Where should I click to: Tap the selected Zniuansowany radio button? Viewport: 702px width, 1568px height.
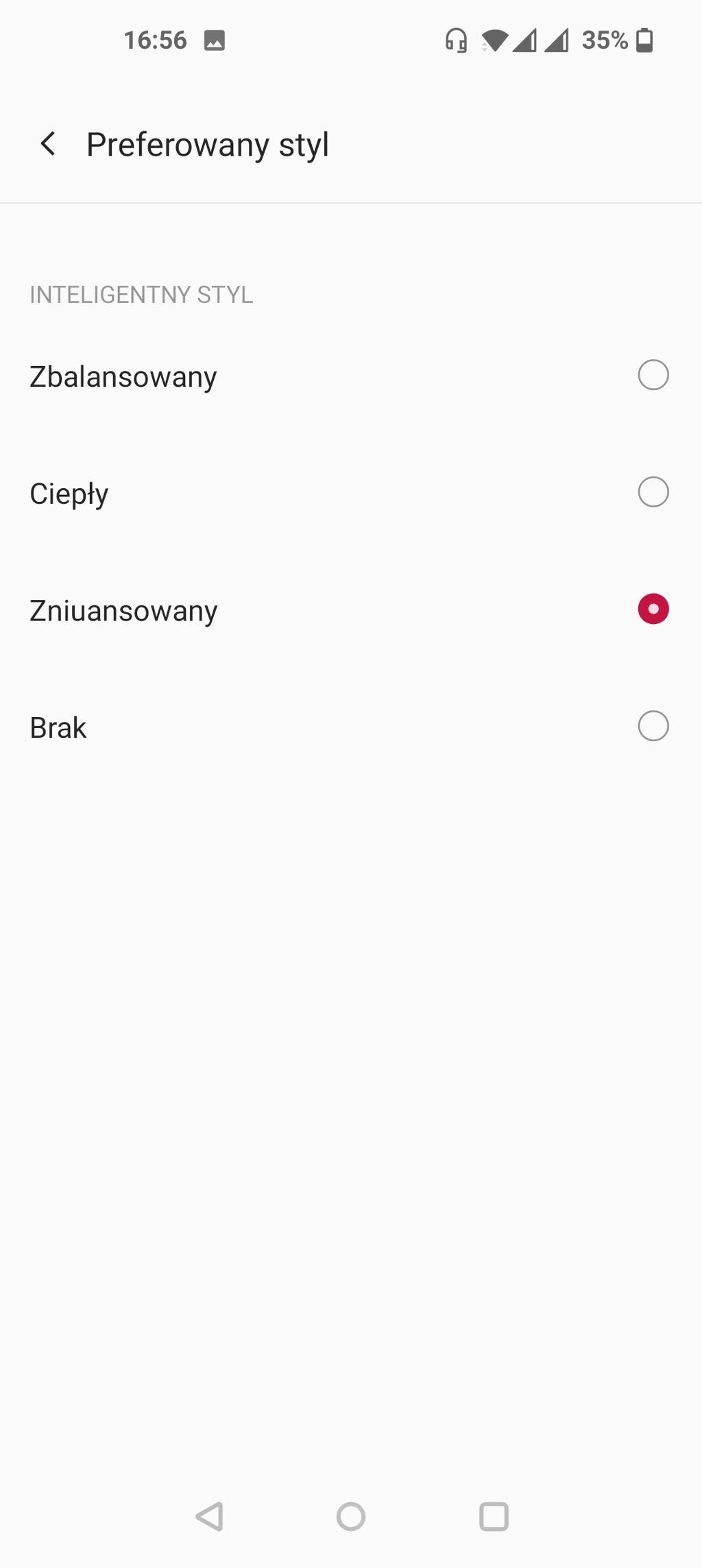653,609
